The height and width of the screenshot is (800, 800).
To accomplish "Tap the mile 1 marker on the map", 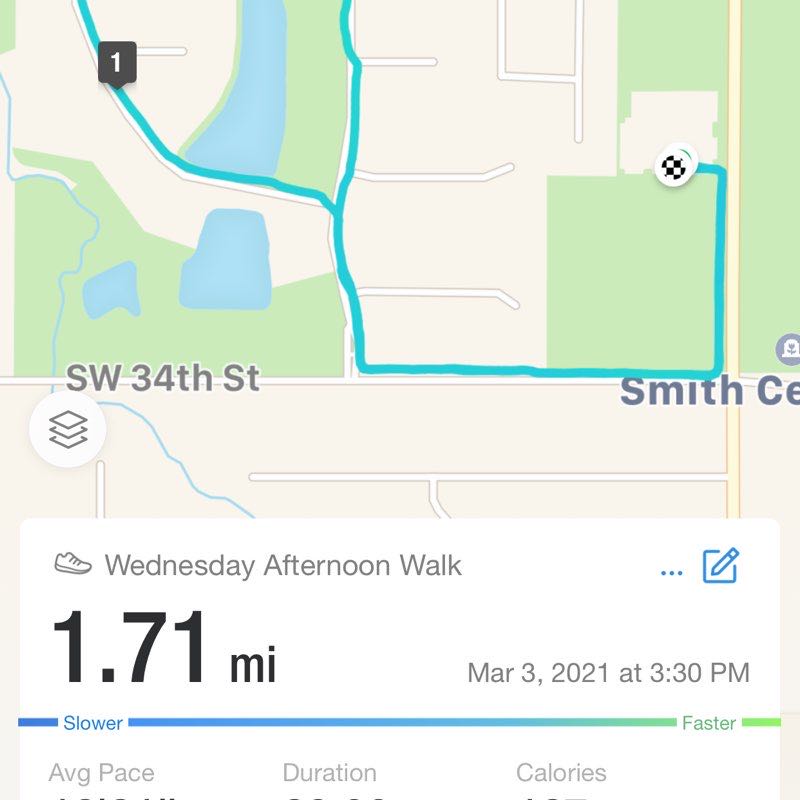I will [116, 64].
